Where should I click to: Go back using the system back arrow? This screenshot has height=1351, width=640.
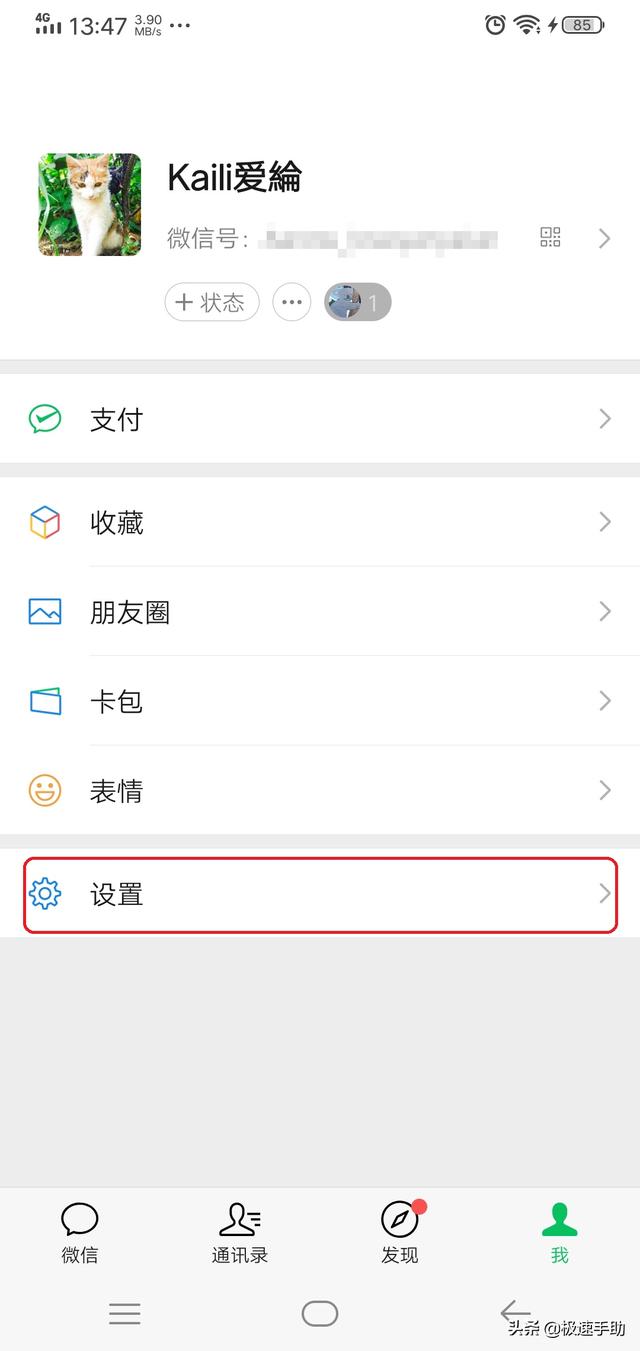coord(515,1312)
